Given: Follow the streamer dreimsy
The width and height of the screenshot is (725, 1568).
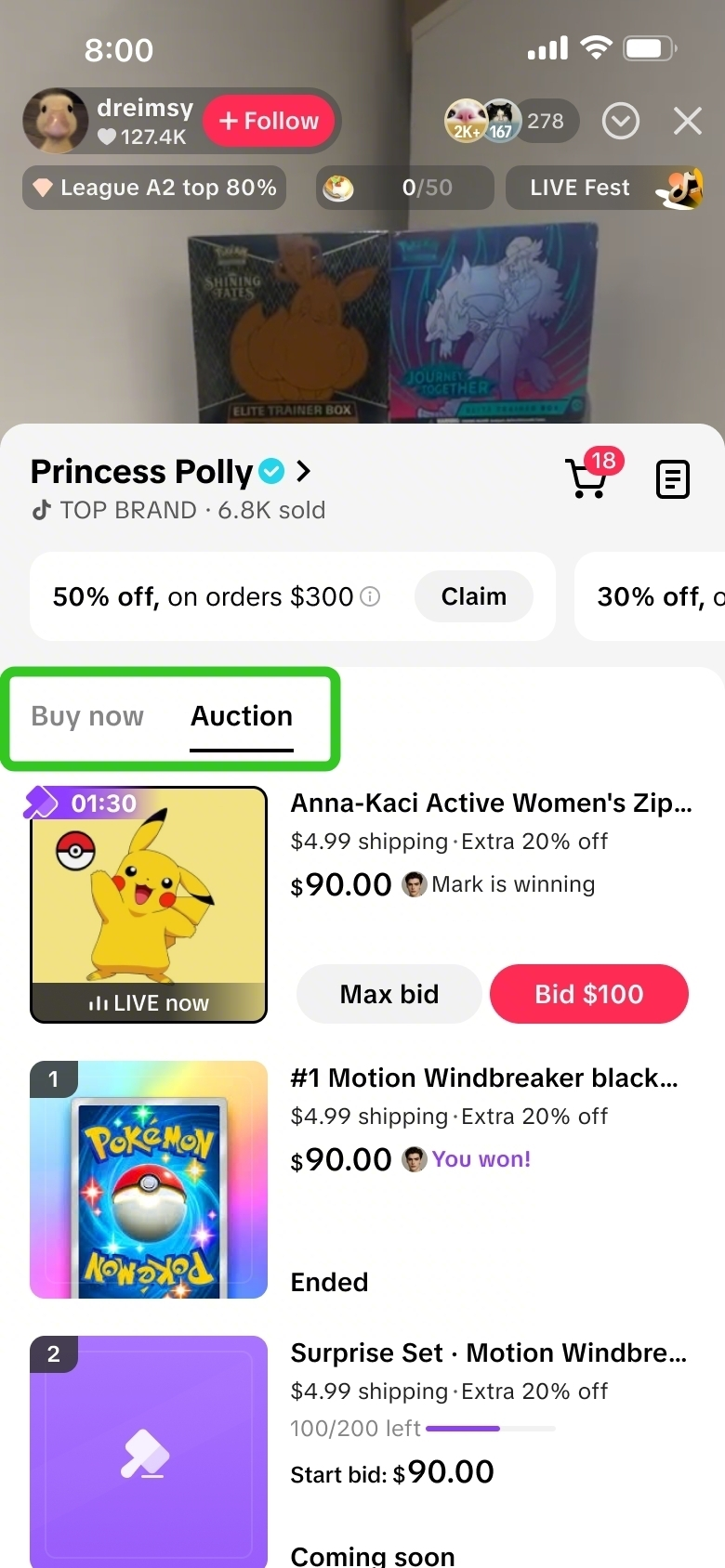Looking at the screenshot, I should click(x=269, y=121).
